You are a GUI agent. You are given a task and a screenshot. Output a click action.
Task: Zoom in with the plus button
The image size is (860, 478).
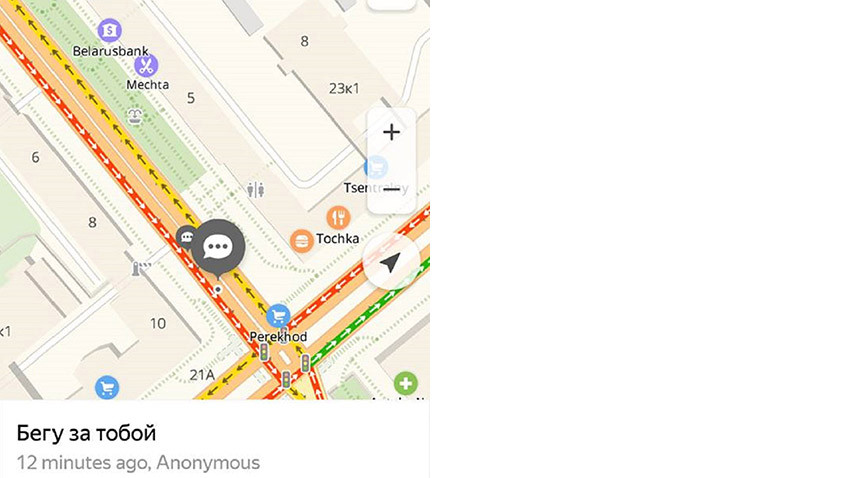pyautogui.click(x=391, y=133)
